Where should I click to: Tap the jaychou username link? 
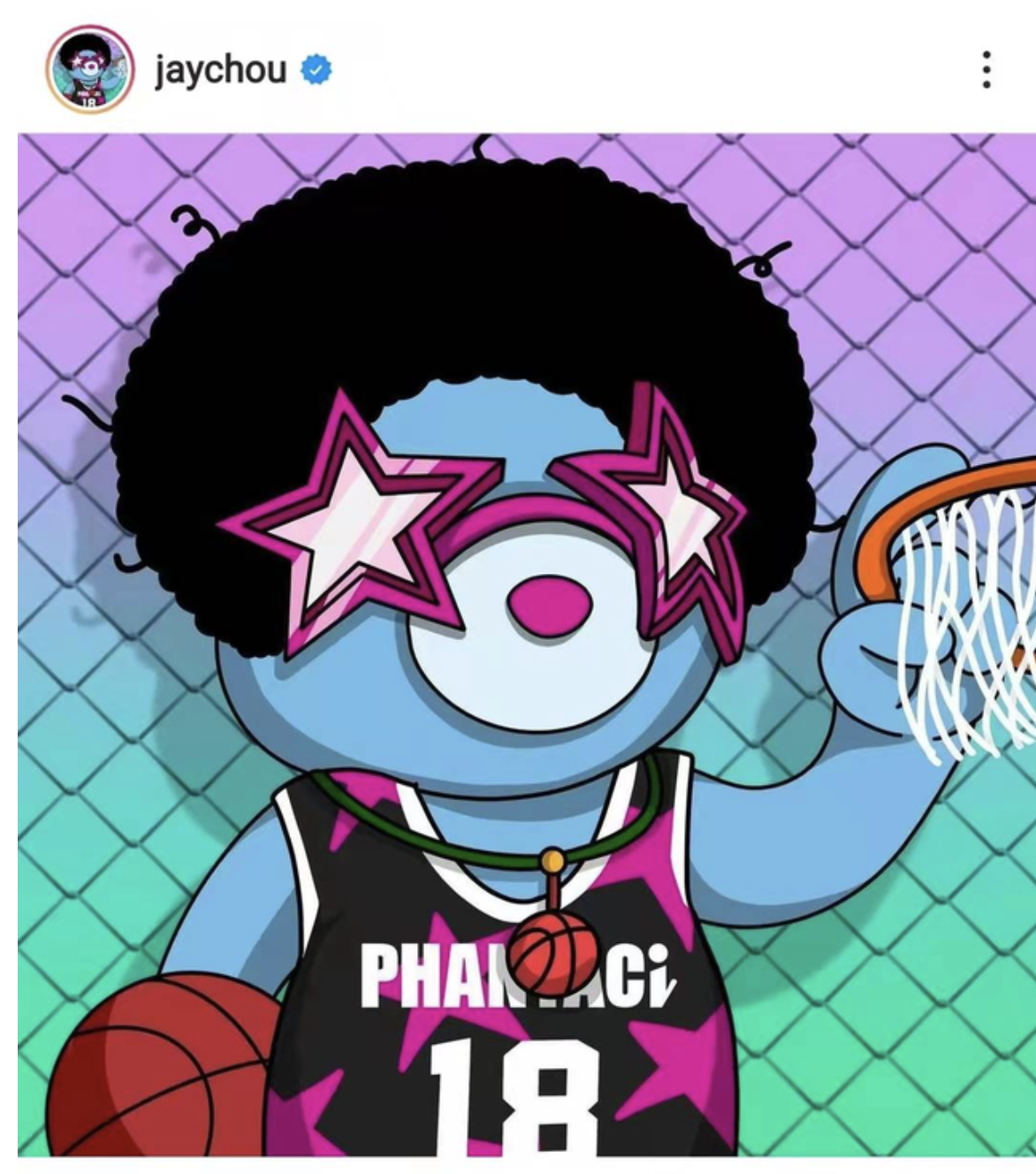pos(221,69)
